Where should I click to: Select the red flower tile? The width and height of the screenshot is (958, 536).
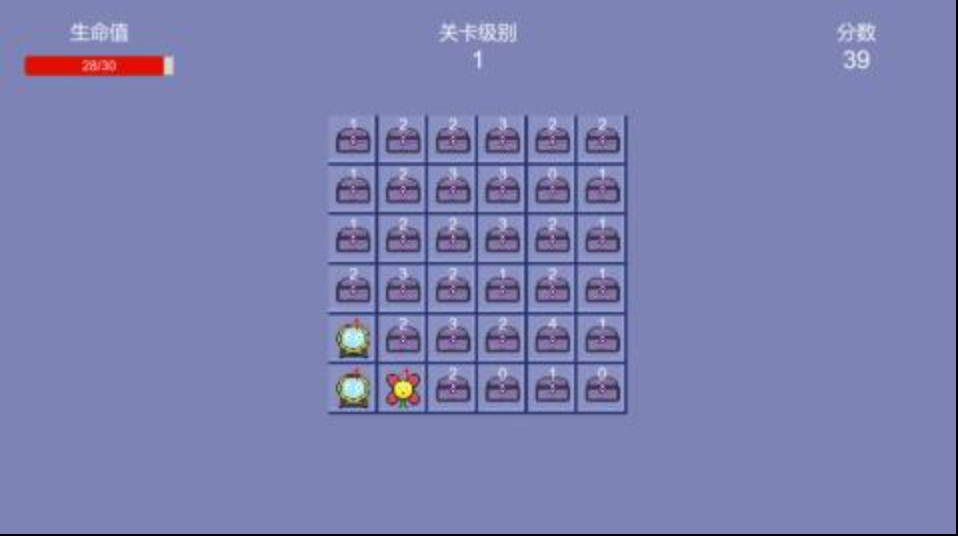pos(402,388)
